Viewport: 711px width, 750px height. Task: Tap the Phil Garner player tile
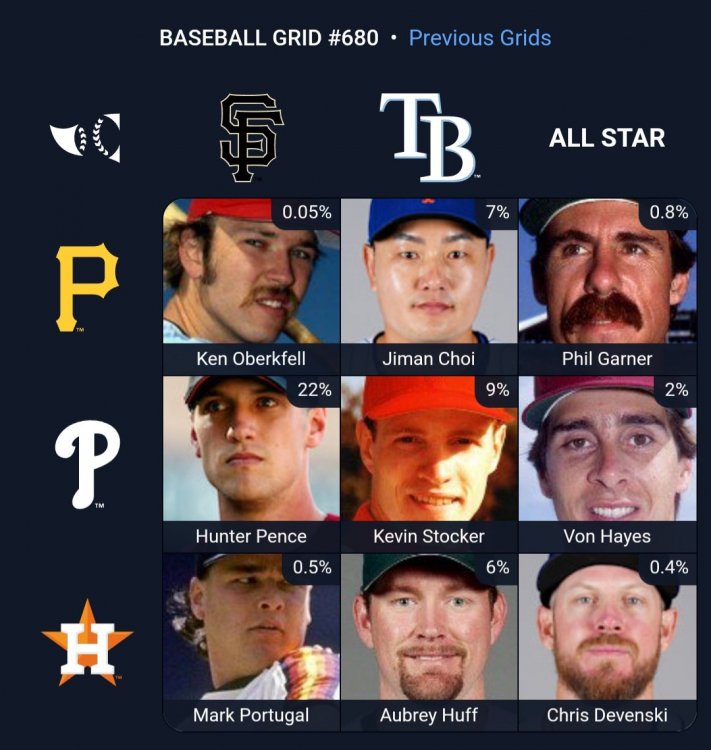point(607,286)
